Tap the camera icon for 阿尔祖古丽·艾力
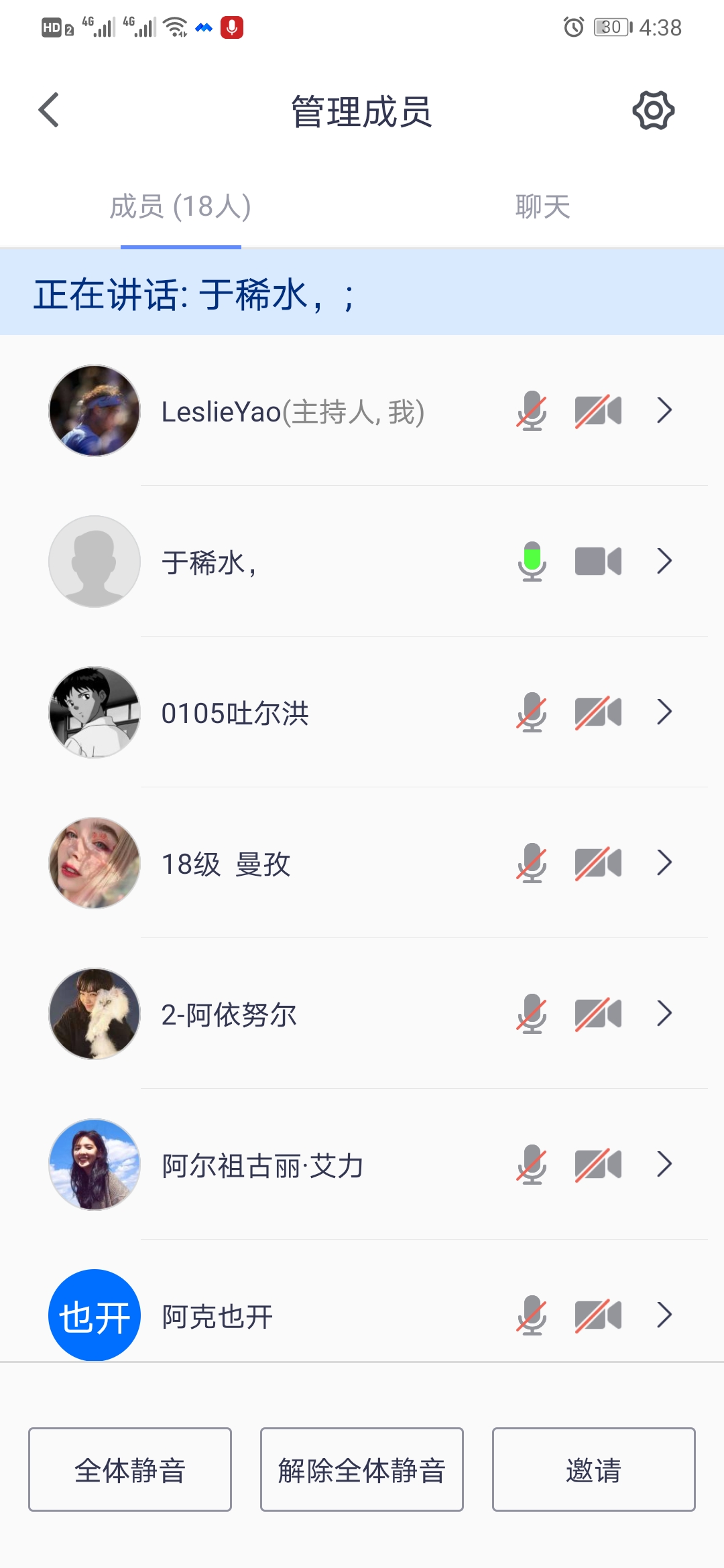The width and height of the screenshot is (724, 1568). coord(598,1164)
